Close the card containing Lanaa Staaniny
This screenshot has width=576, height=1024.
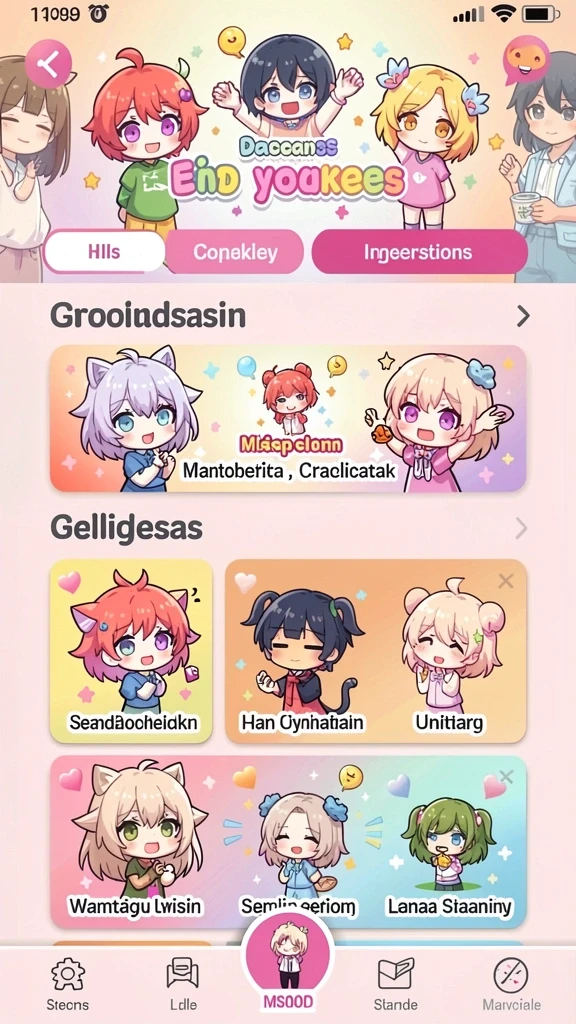coord(505,776)
